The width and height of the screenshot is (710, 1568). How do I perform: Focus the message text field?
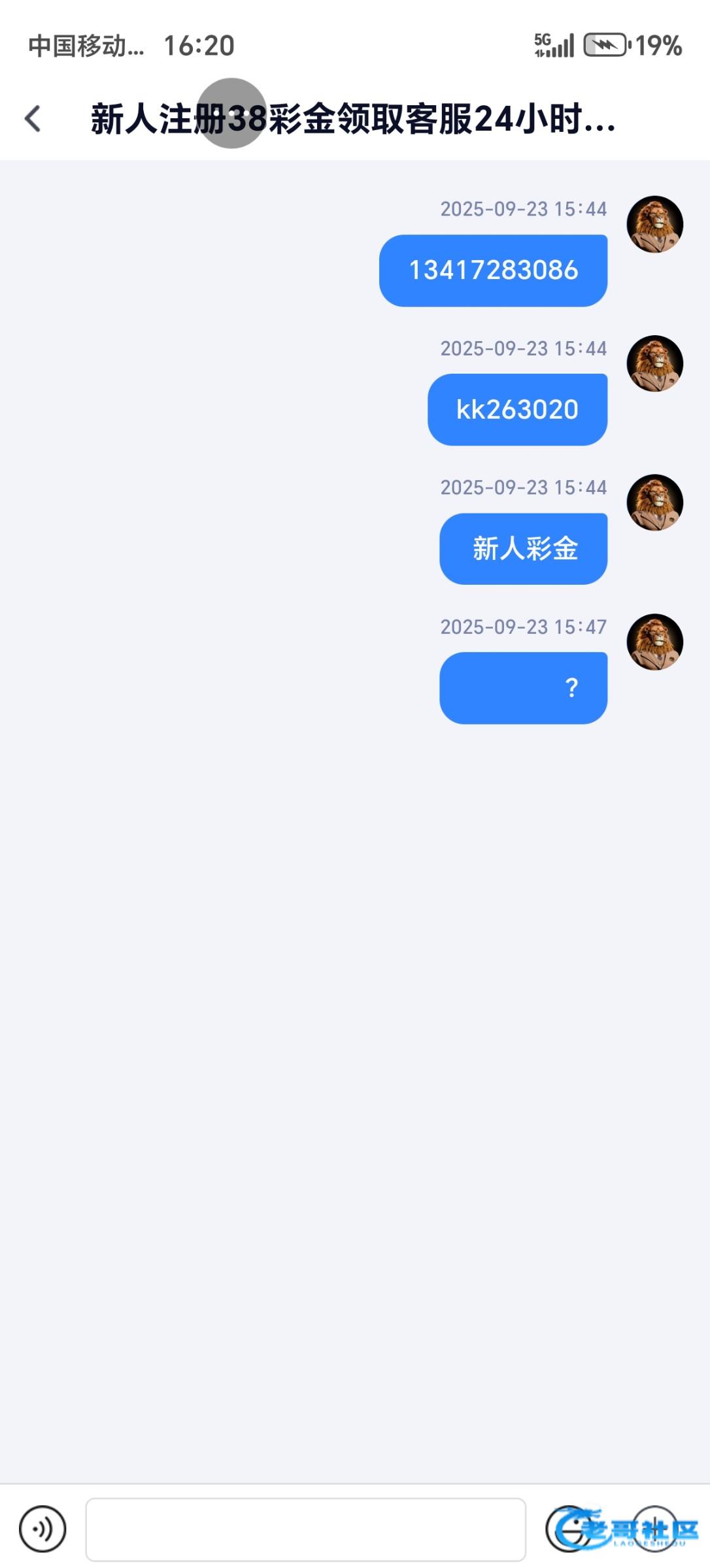pos(305,1529)
